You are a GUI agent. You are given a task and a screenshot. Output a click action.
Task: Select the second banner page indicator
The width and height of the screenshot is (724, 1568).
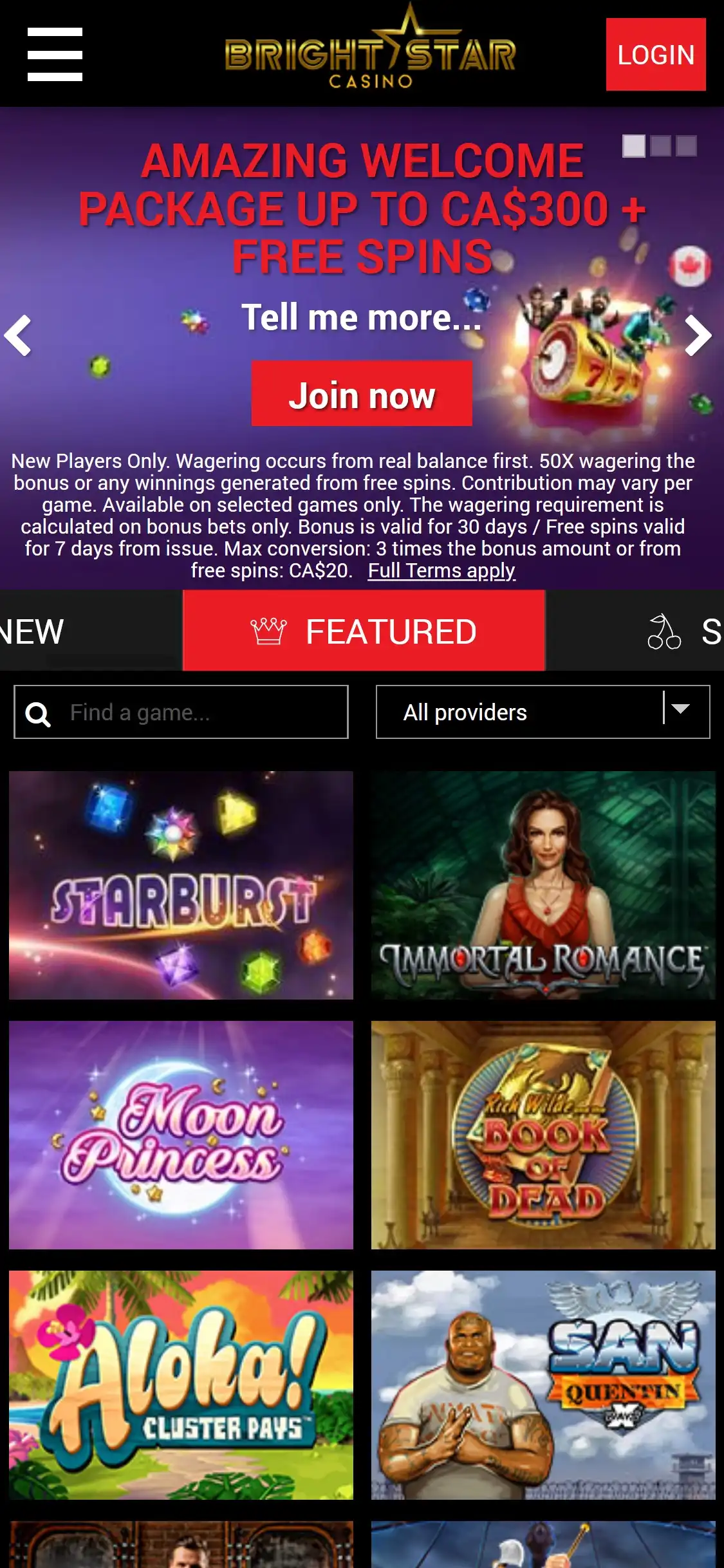[660, 146]
